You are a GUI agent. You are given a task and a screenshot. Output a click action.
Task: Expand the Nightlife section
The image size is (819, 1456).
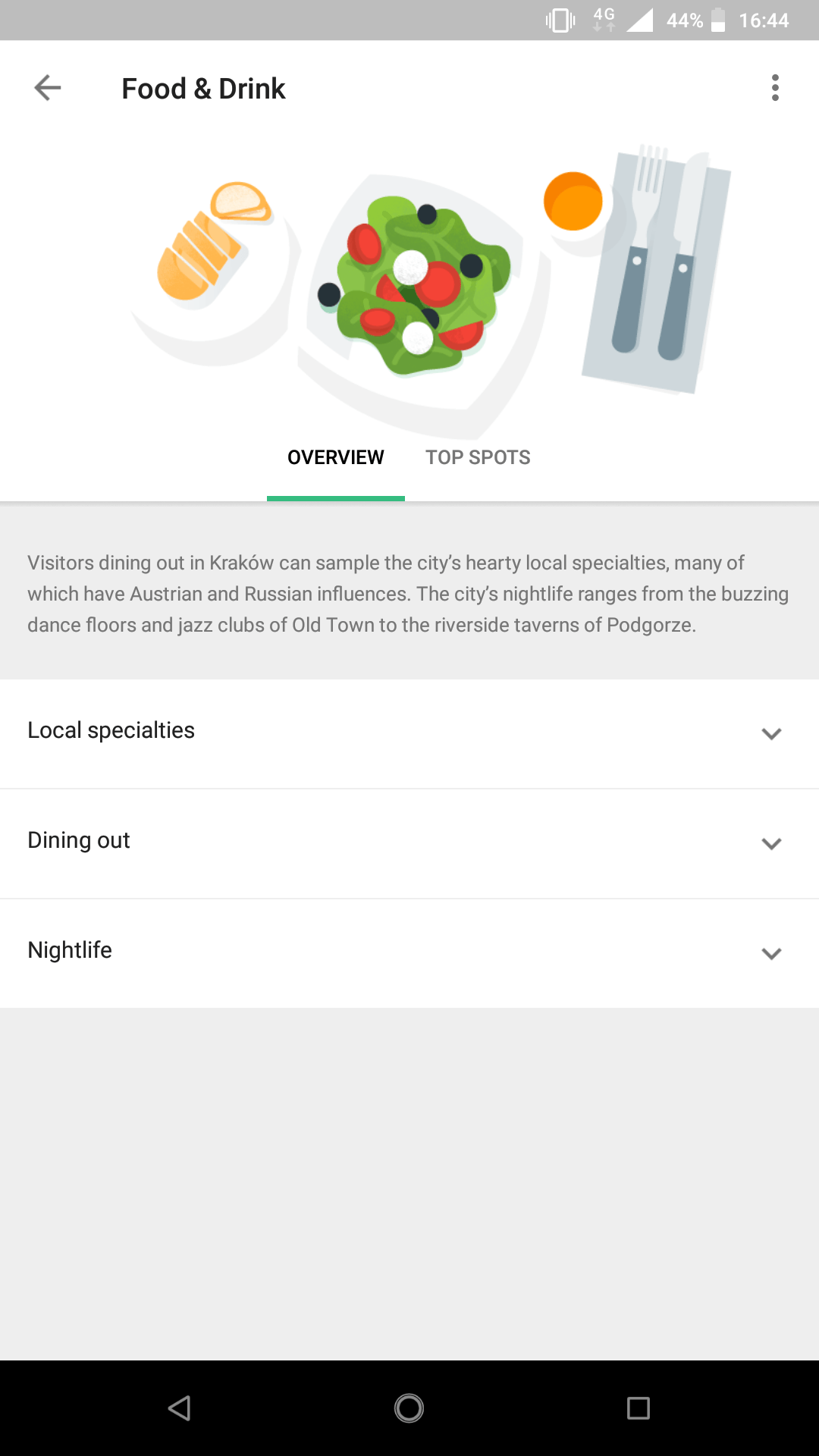coord(409,952)
